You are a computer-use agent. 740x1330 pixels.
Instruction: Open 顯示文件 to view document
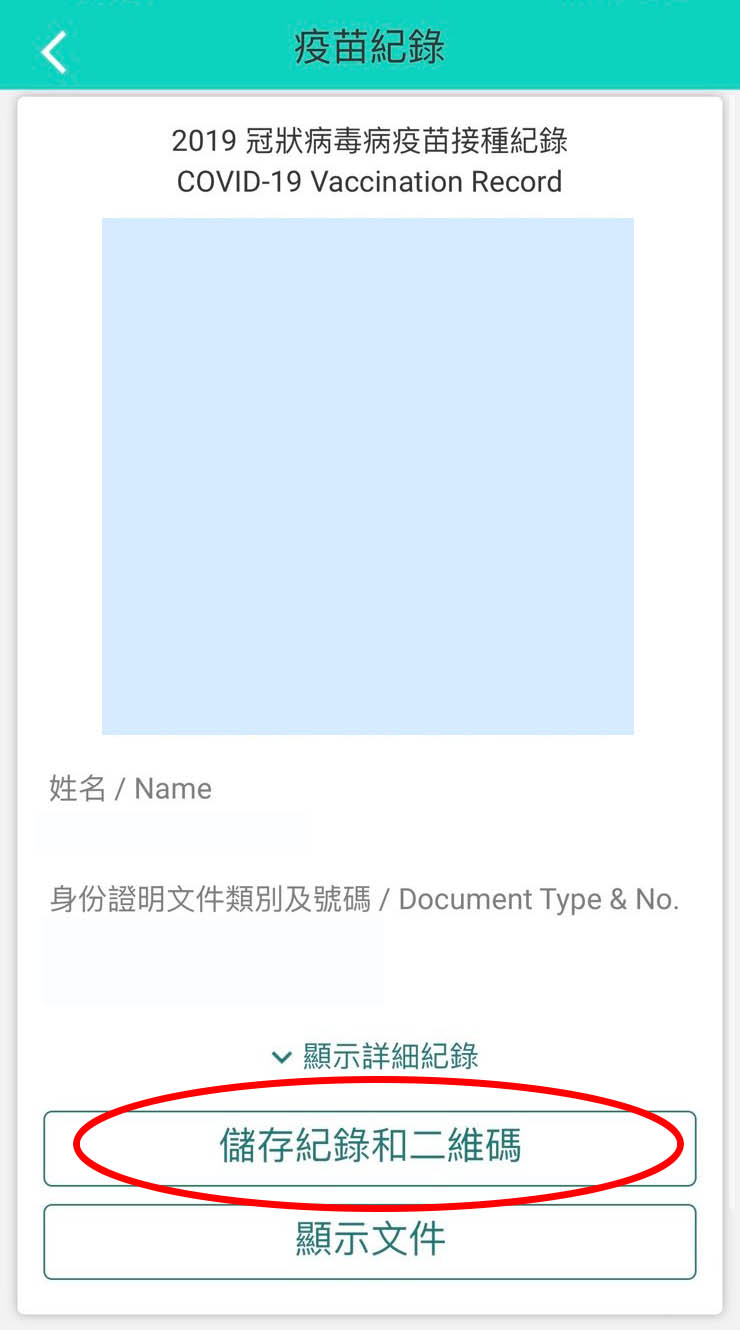click(x=370, y=1240)
